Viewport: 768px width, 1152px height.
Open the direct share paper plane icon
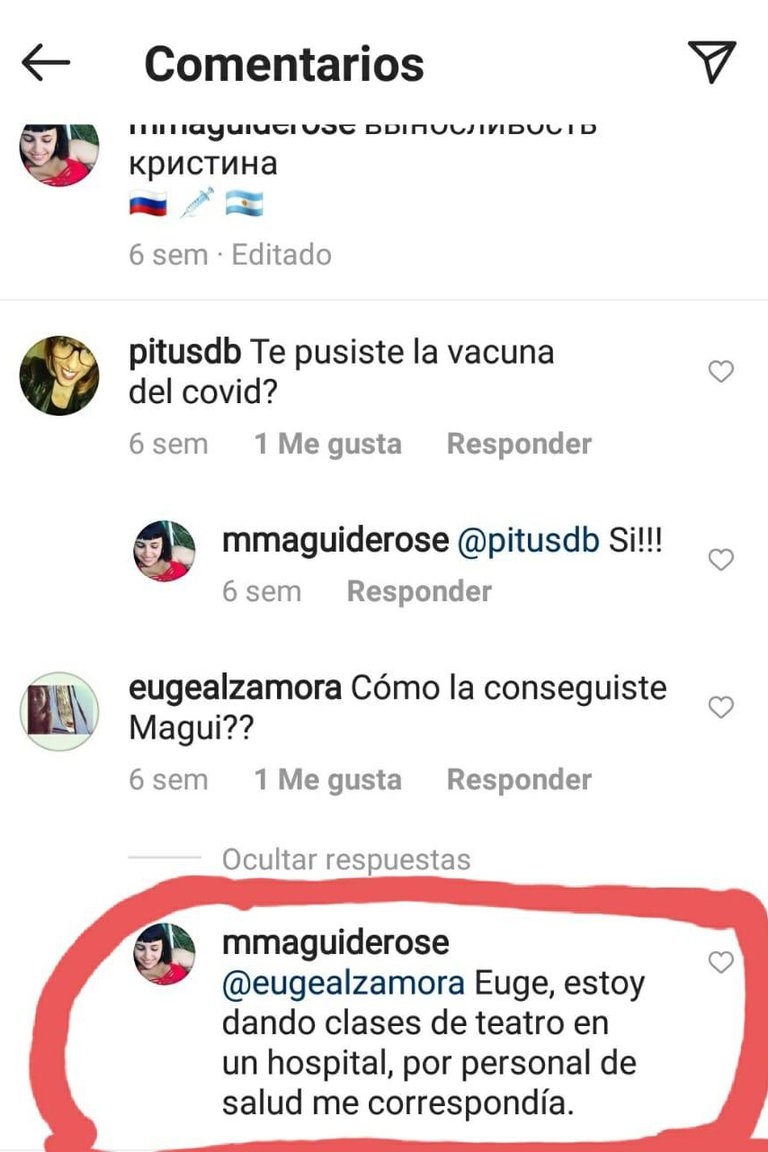coord(713,62)
